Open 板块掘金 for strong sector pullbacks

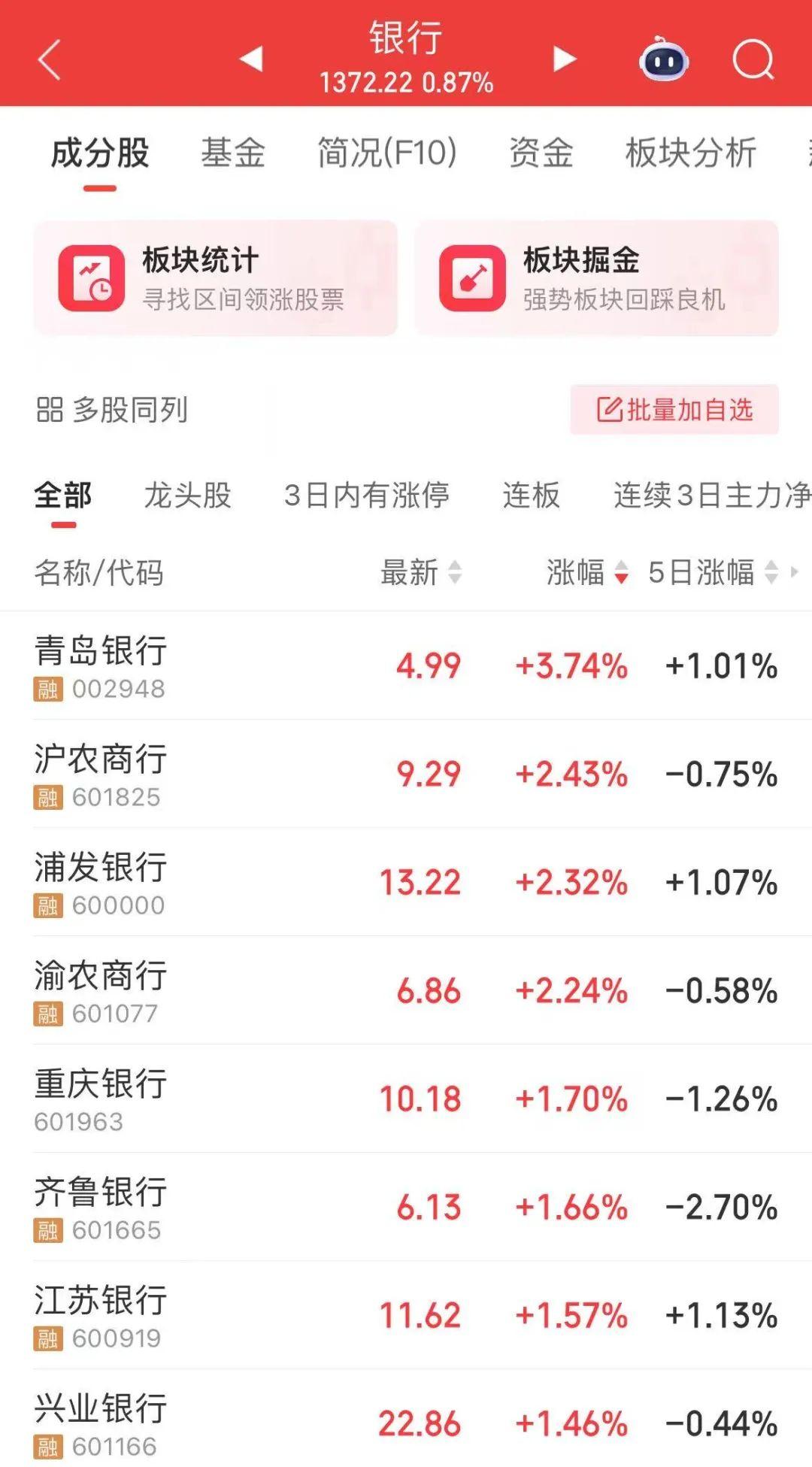tap(594, 277)
